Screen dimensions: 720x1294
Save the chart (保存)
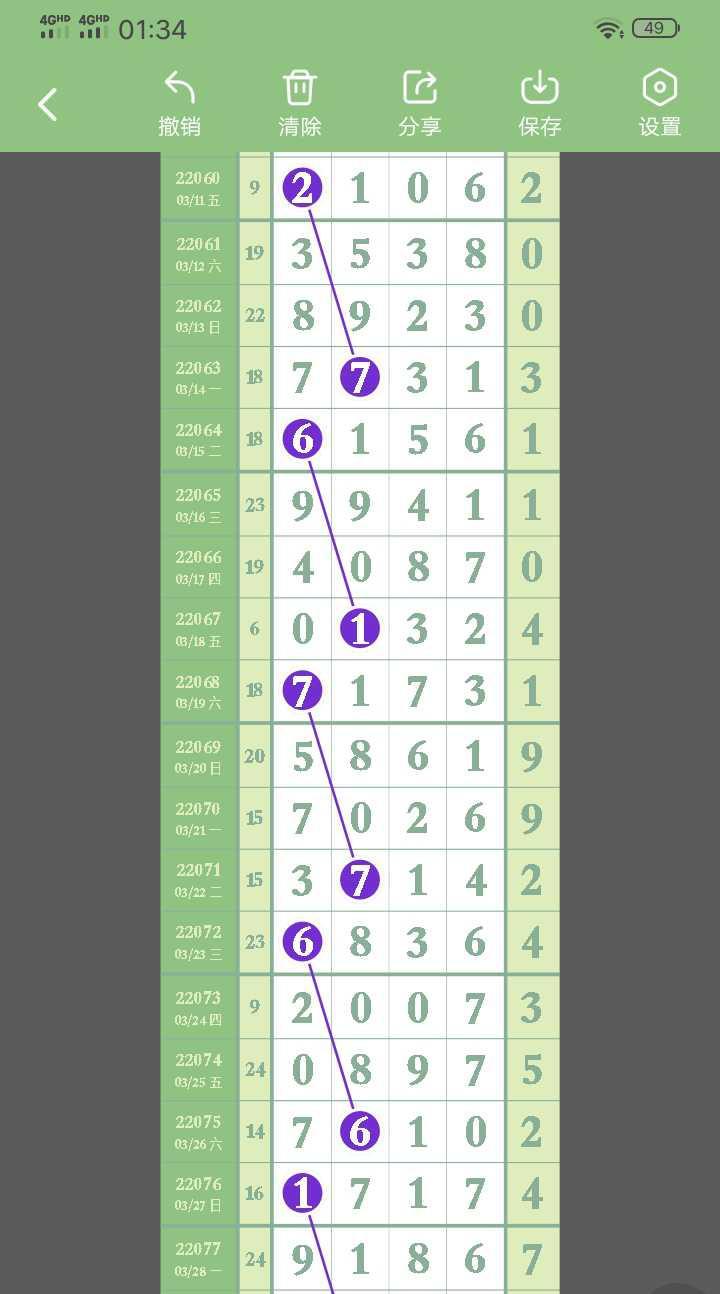click(540, 103)
